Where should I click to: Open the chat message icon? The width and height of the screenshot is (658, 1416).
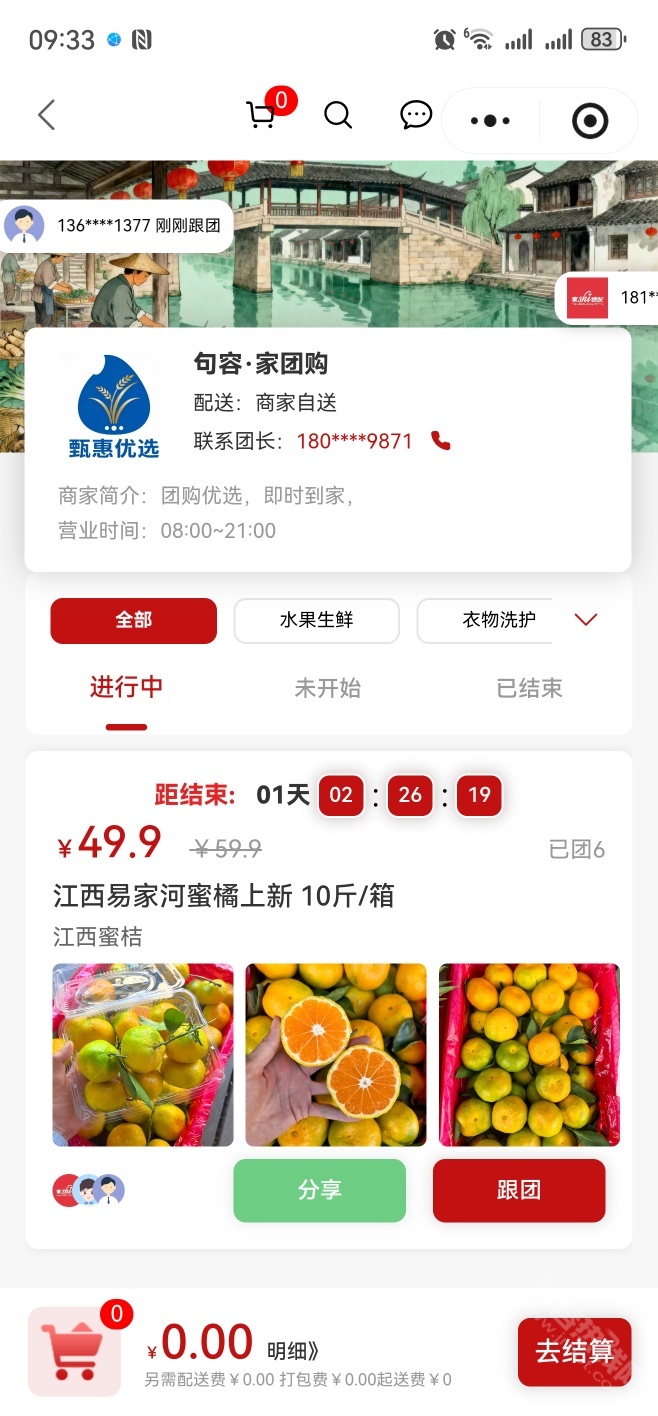pos(416,115)
